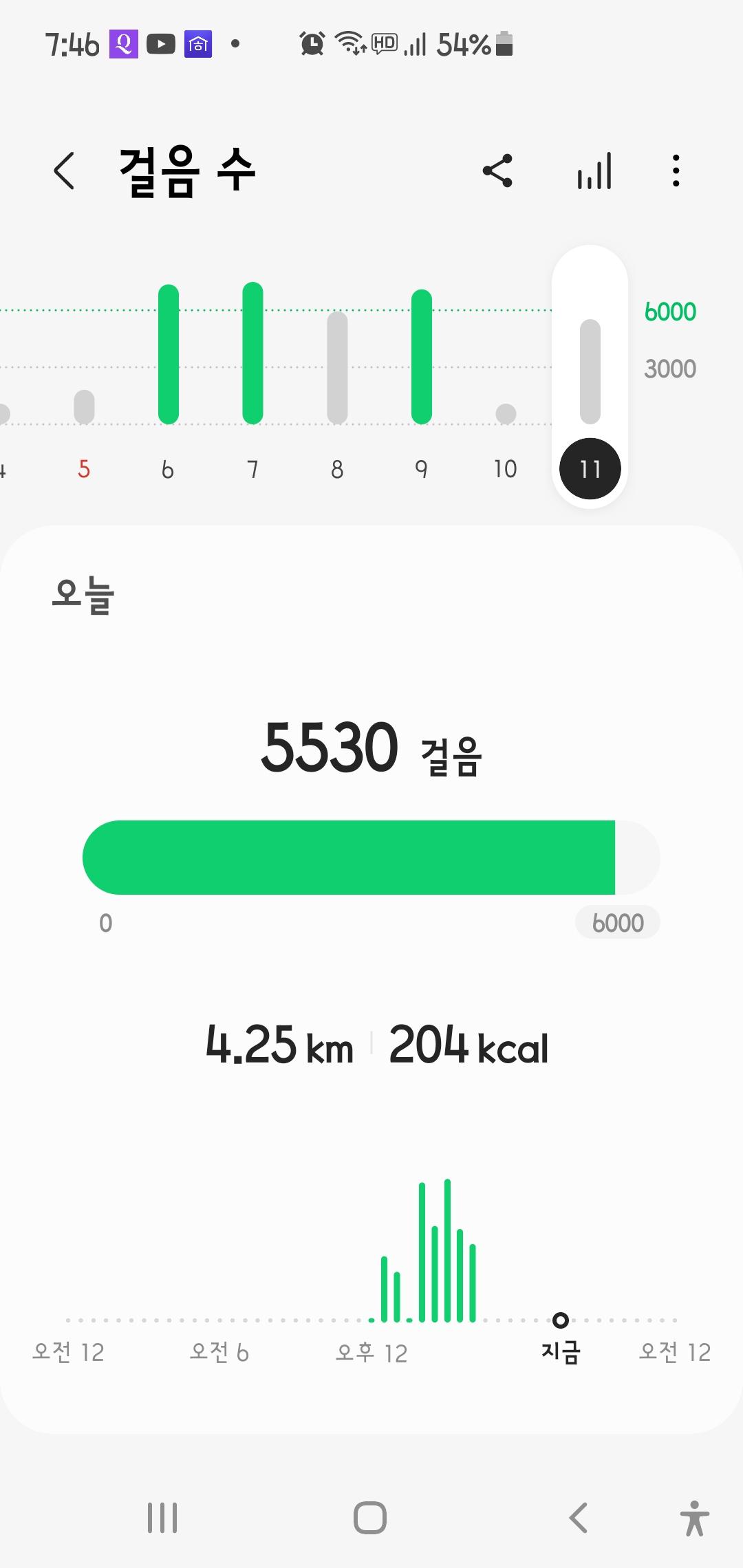
Task: Open the more options menu
Action: [x=676, y=171]
